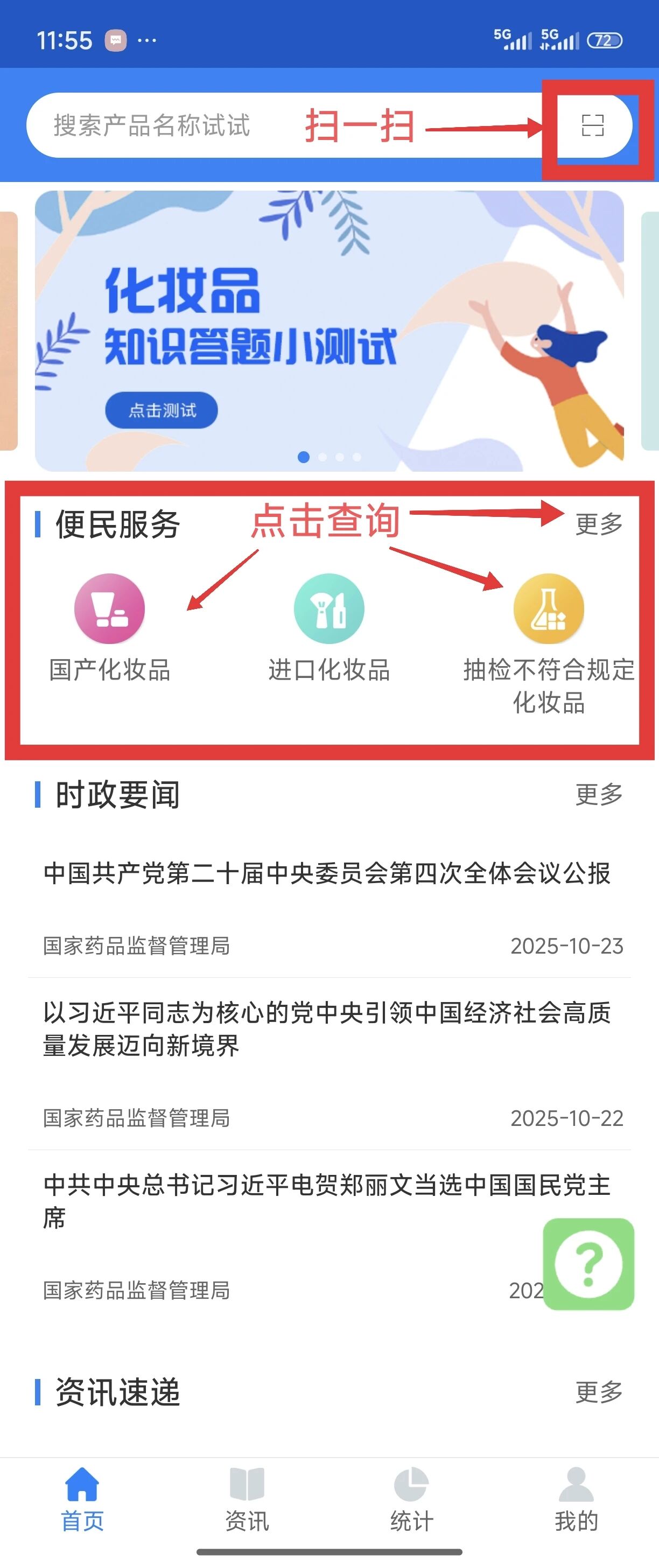Open article about 高质量发展迈向新境界

327,1028
